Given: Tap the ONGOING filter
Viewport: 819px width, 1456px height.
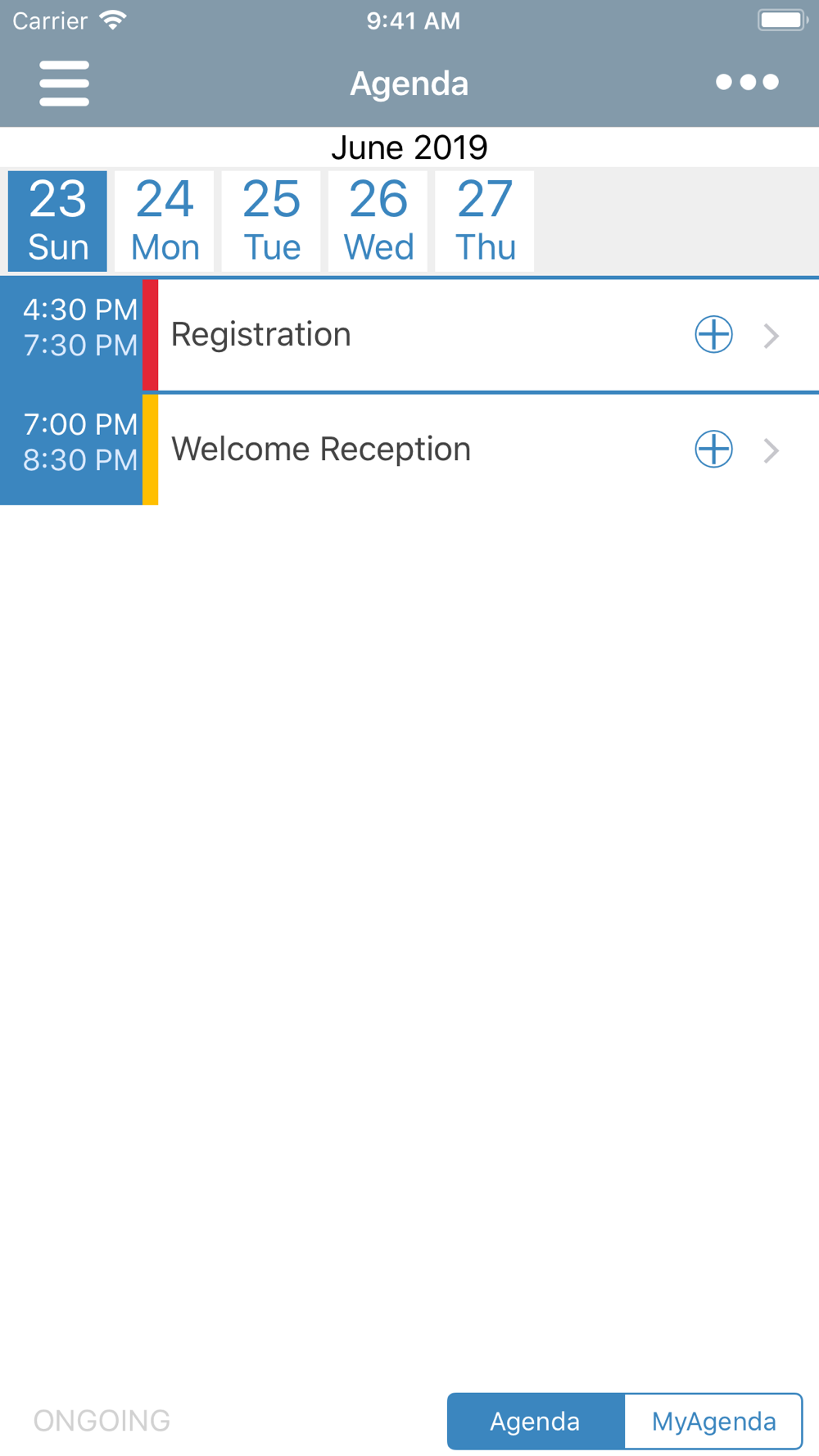Looking at the screenshot, I should coord(102,1421).
